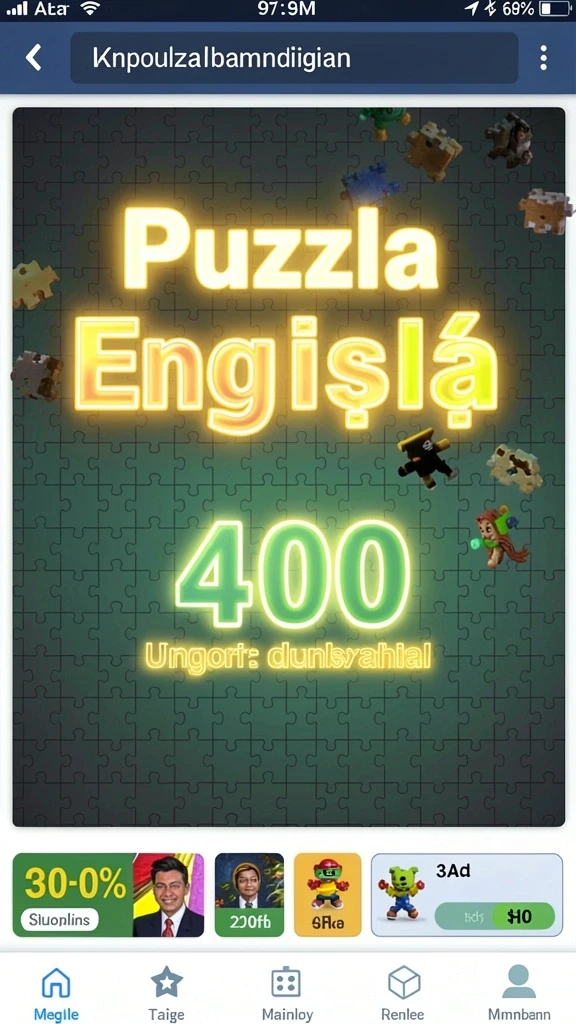Open the 200fb card

pos(249,895)
